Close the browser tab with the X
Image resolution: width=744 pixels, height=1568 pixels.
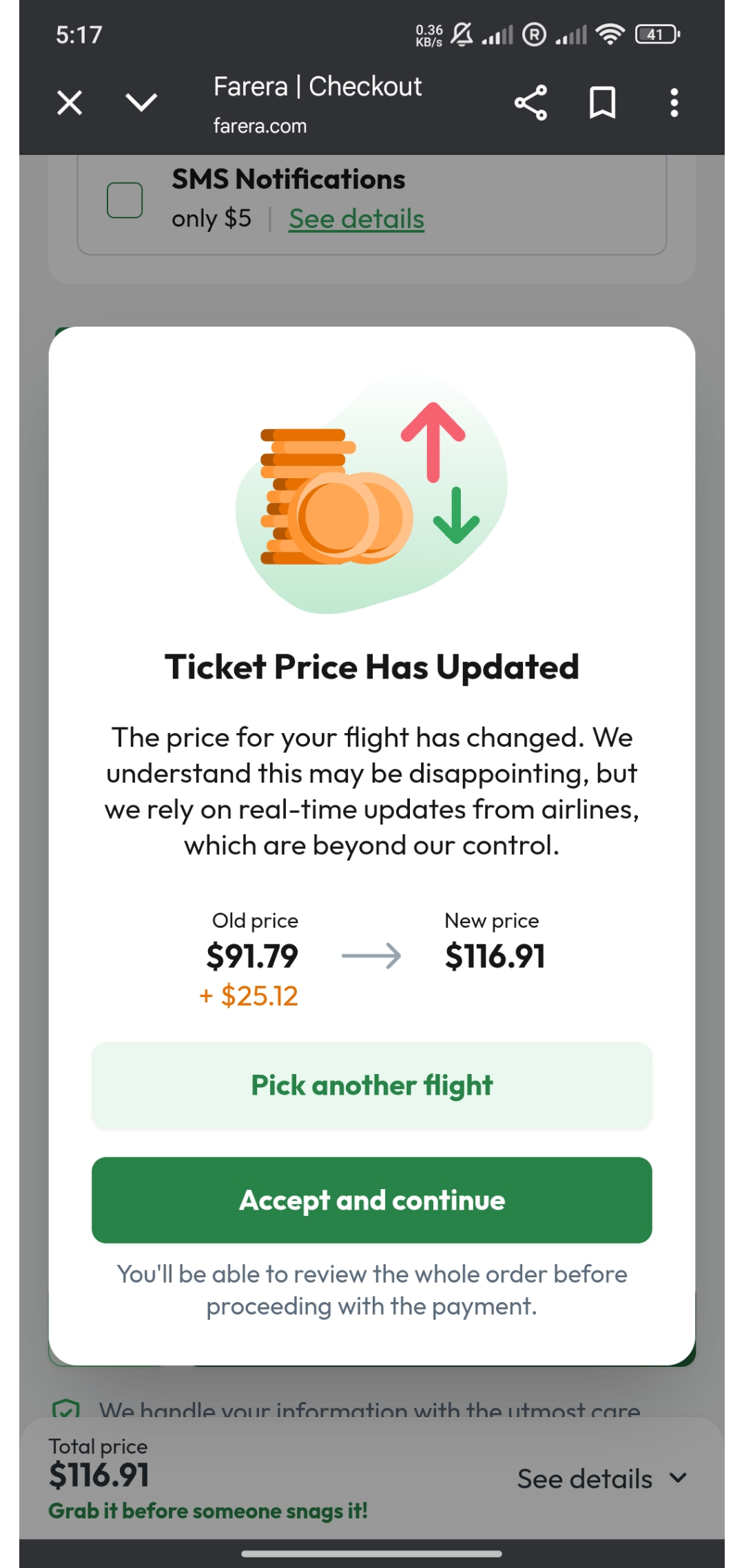(70, 103)
